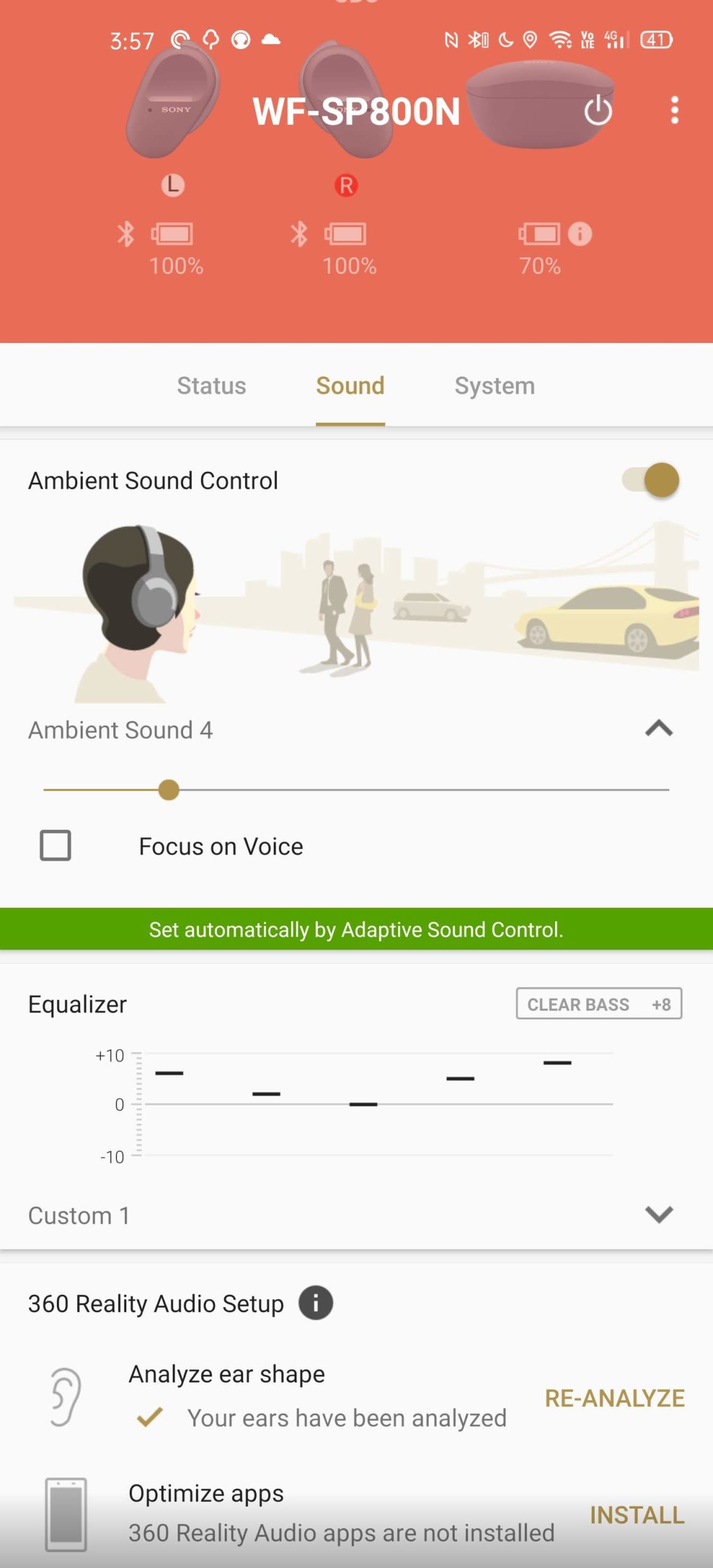The width and height of the screenshot is (713, 1568).
Task: Select the Sound tab
Action: [x=350, y=386]
